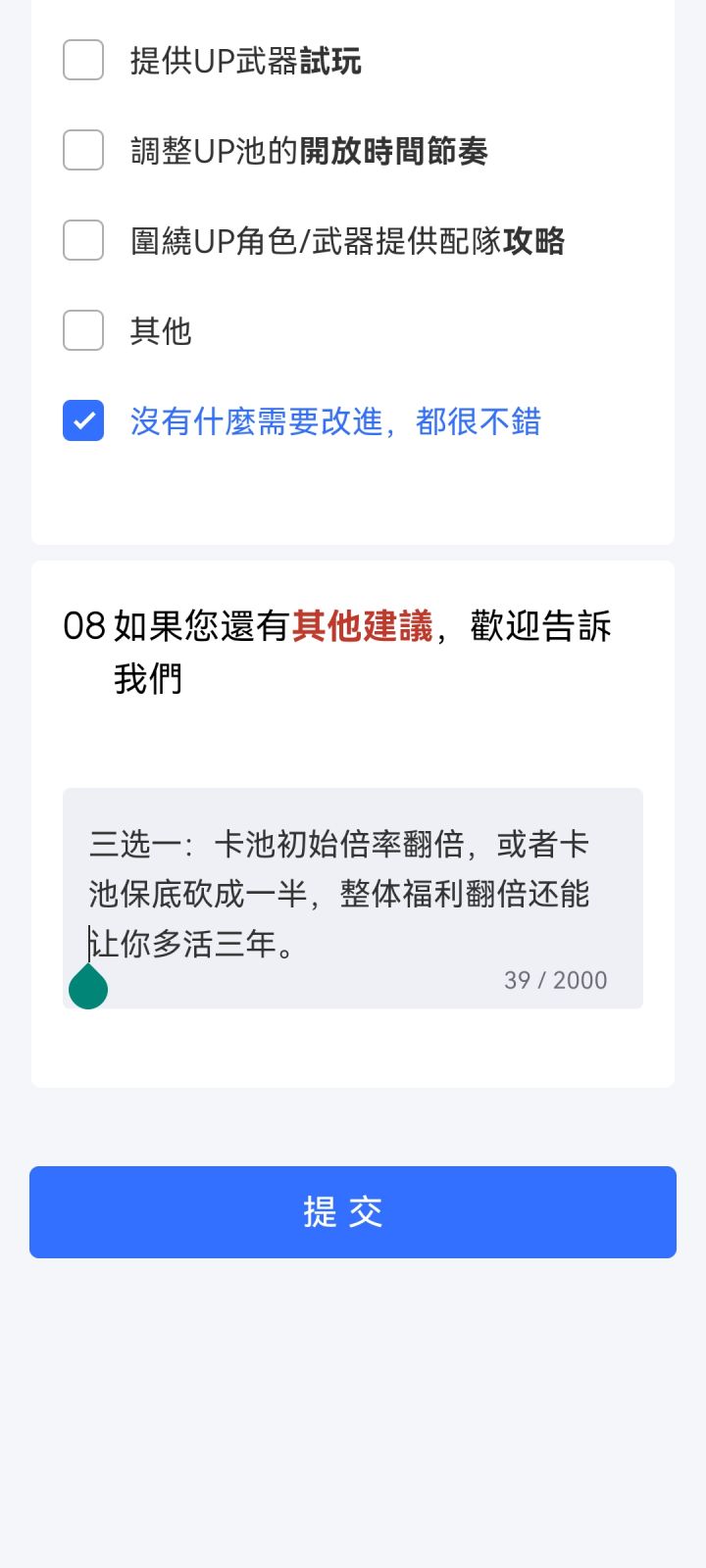Check the 調整UP池的開放時間節奏 option
Viewport: 706px width, 1568px height.
point(82,150)
